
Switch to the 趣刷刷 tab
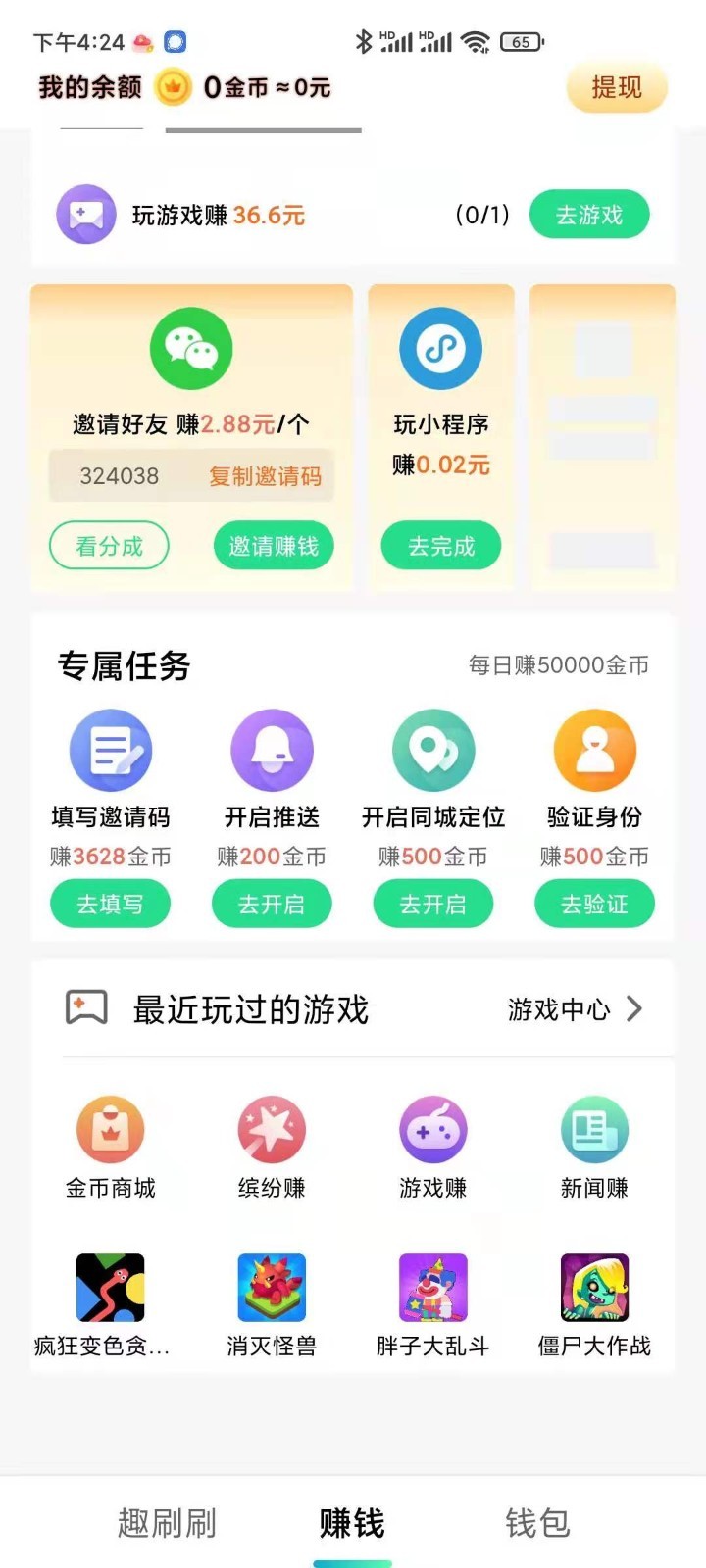pyautogui.click(x=167, y=1523)
